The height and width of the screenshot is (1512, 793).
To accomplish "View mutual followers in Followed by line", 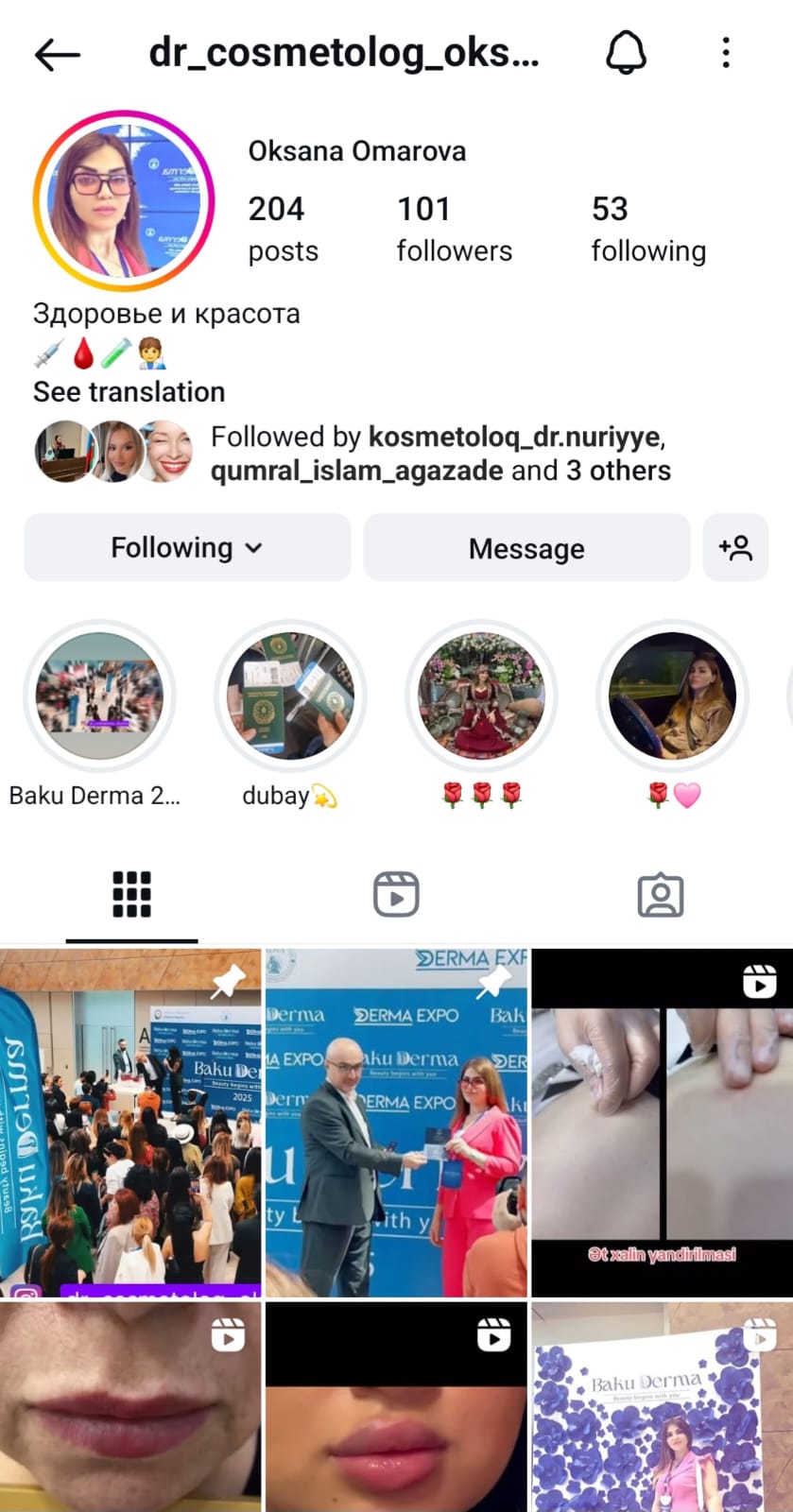I will [x=440, y=454].
